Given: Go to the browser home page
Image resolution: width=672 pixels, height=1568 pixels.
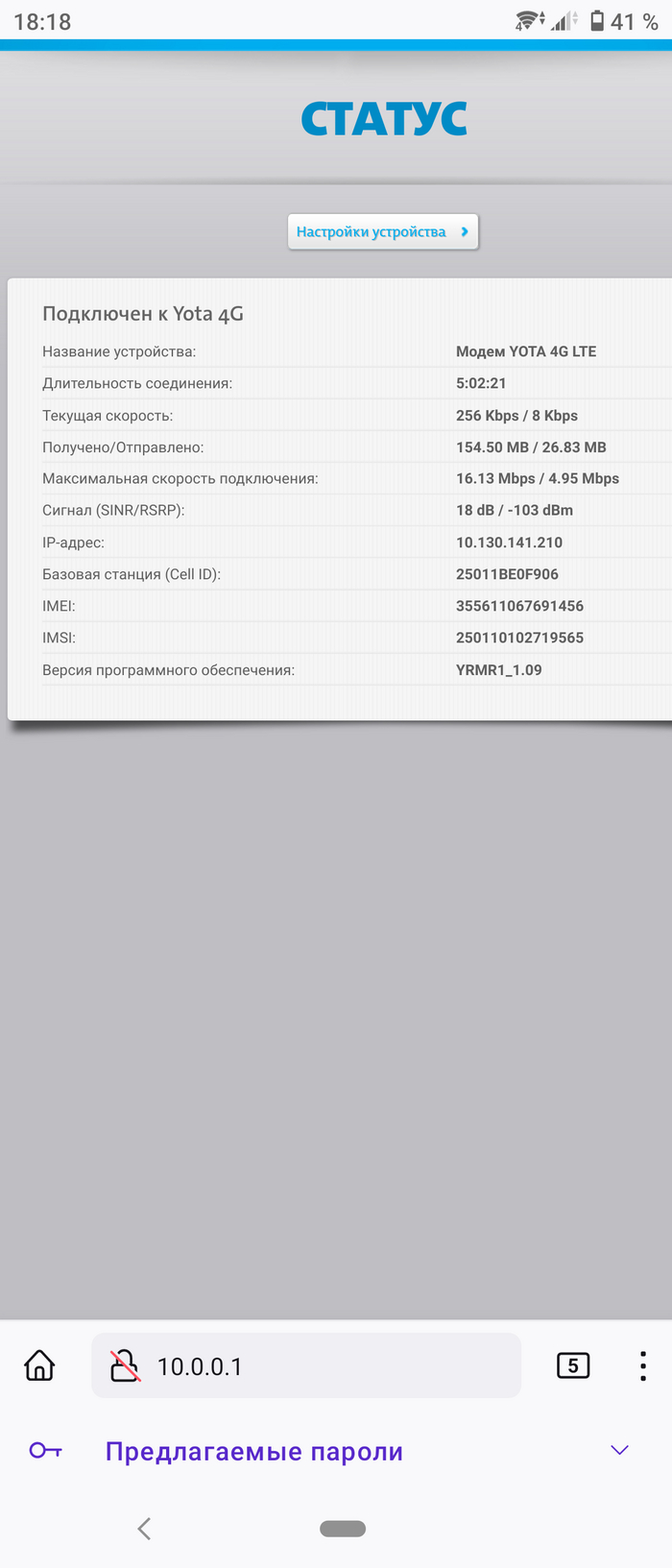Looking at the screenshot, I should [x=39, y=1364].
